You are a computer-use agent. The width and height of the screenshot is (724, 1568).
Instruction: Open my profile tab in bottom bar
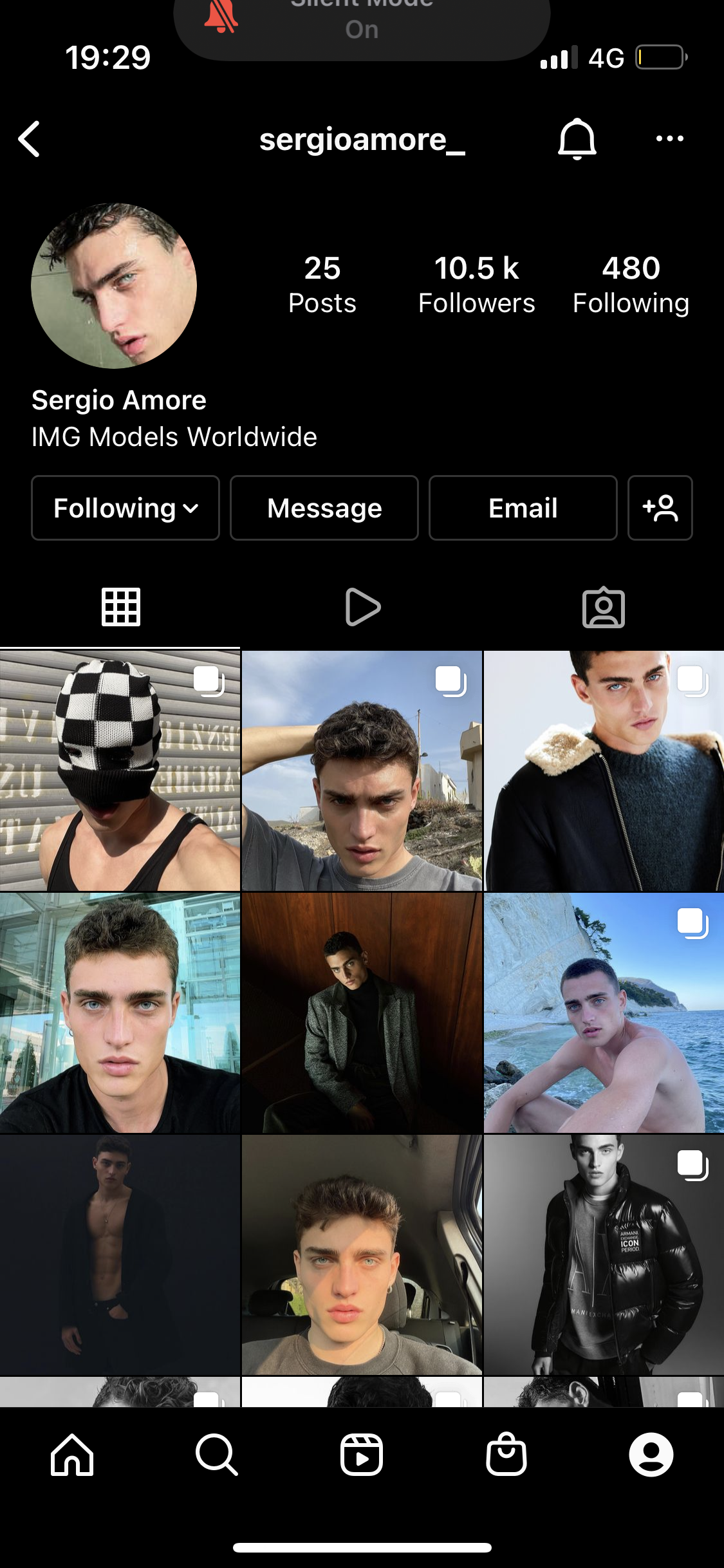(x=651, y=1455)
